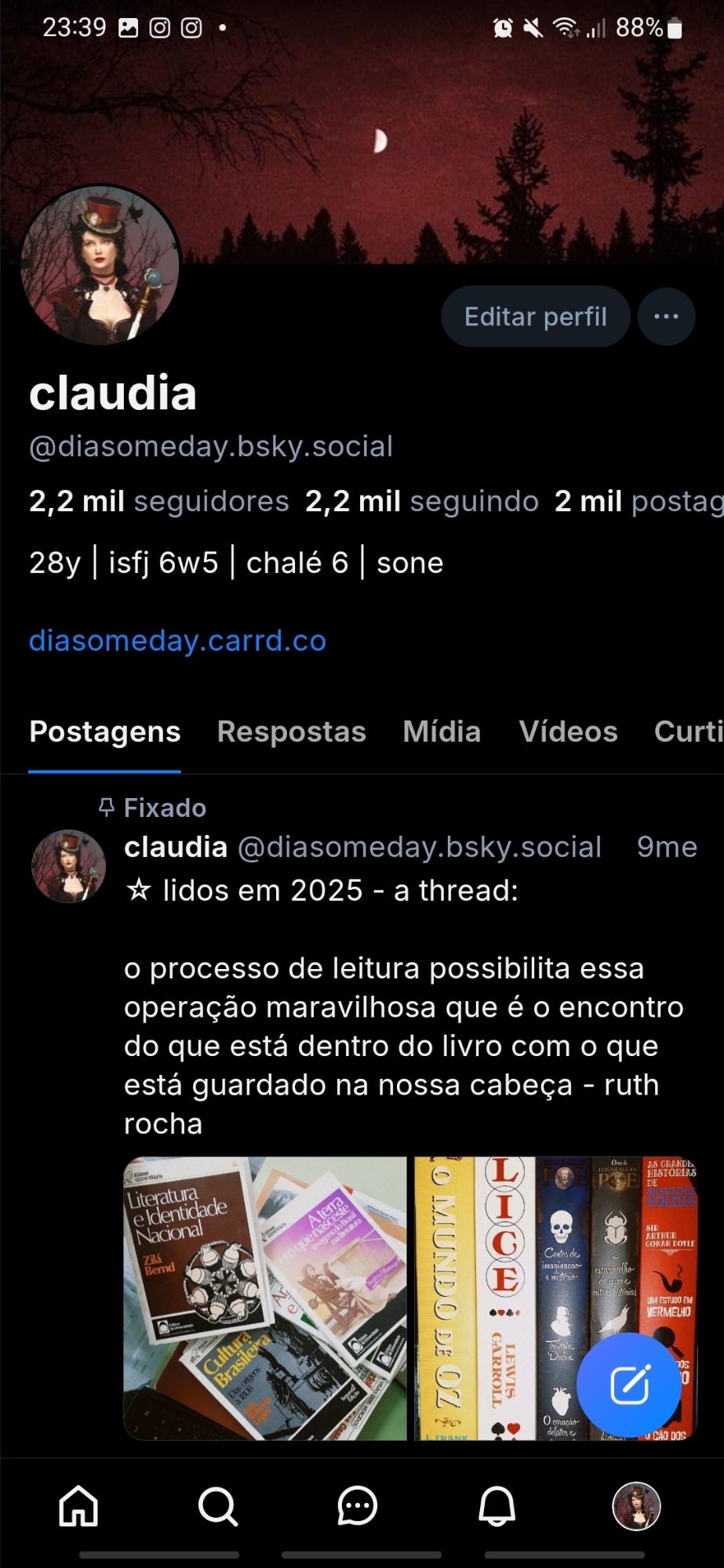724x1568 pixels.
Task: Switch to the Mídia tab
Action: pos(442,731)
